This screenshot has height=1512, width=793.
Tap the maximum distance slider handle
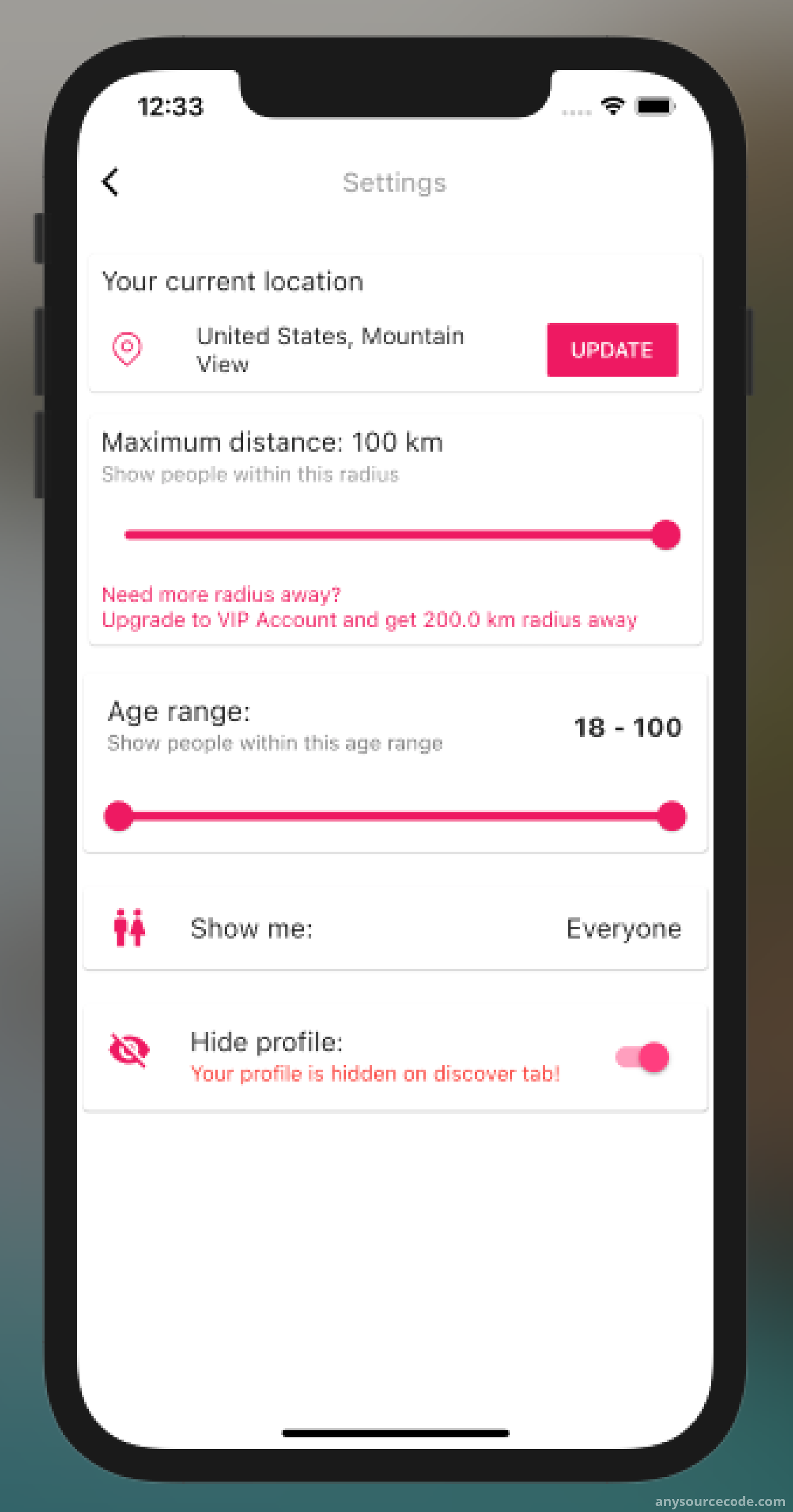666,535
